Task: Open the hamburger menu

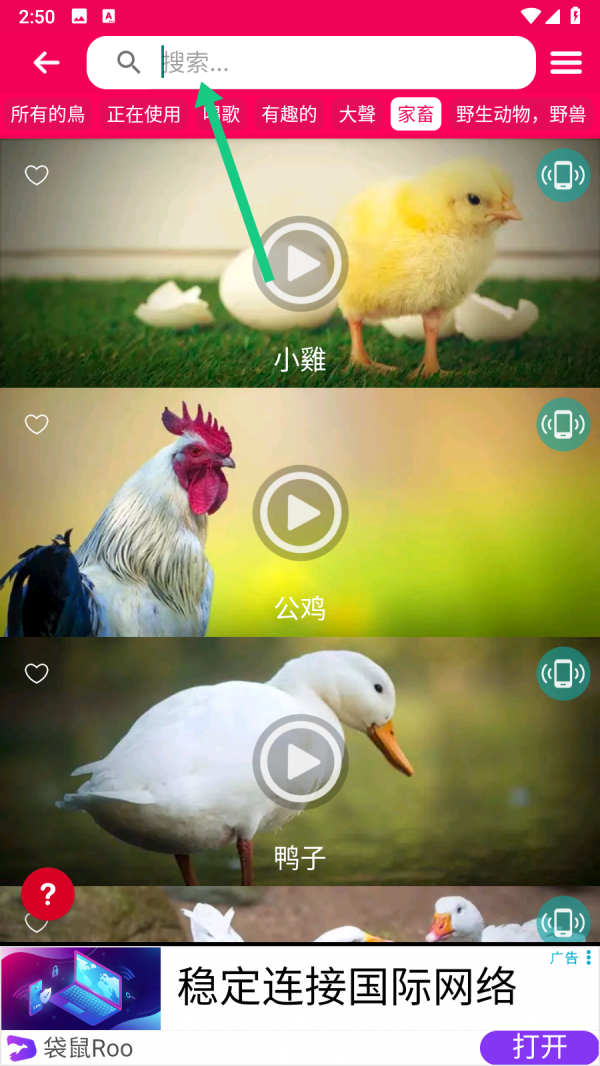Action: click(x=566, y=63)
